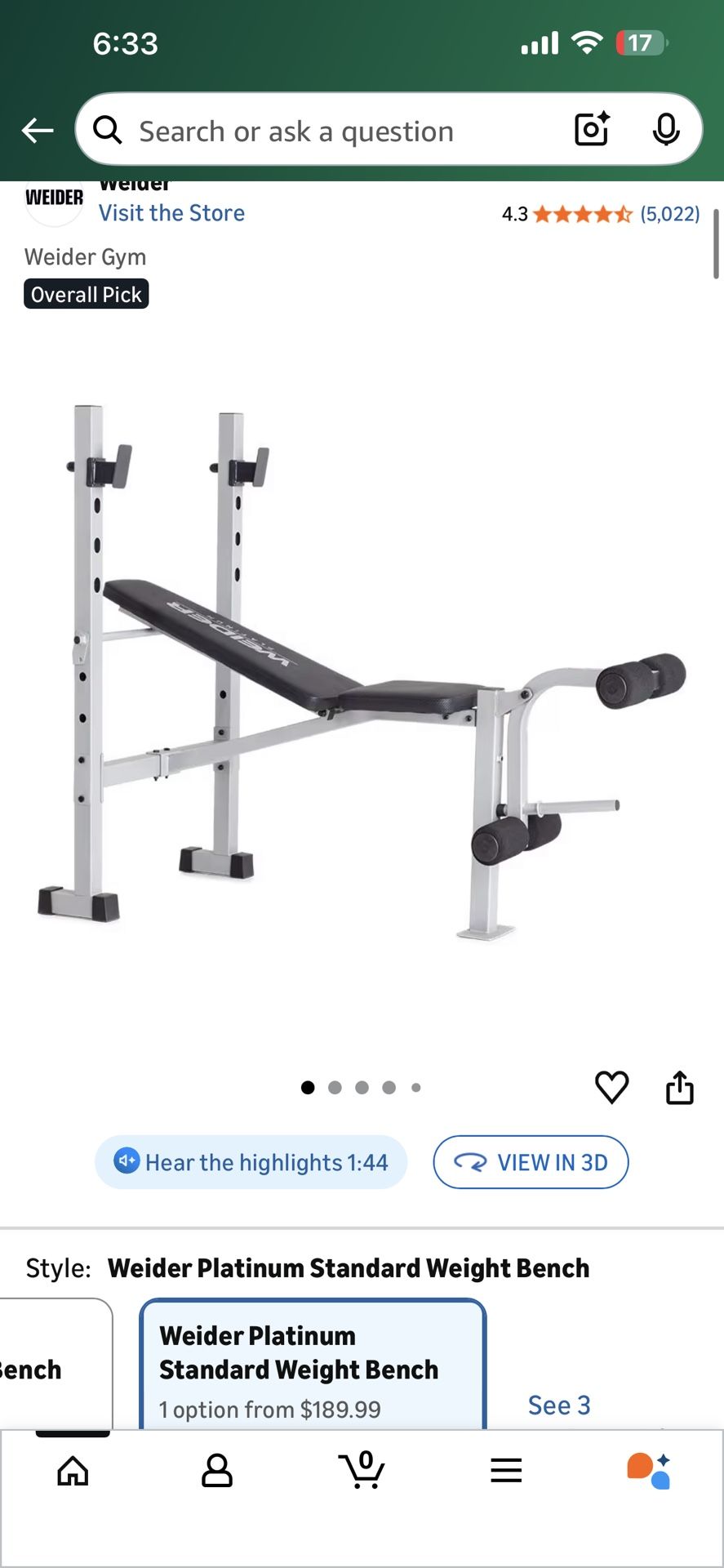Add the bench to your wishlist heart

tap(612, 1087)
